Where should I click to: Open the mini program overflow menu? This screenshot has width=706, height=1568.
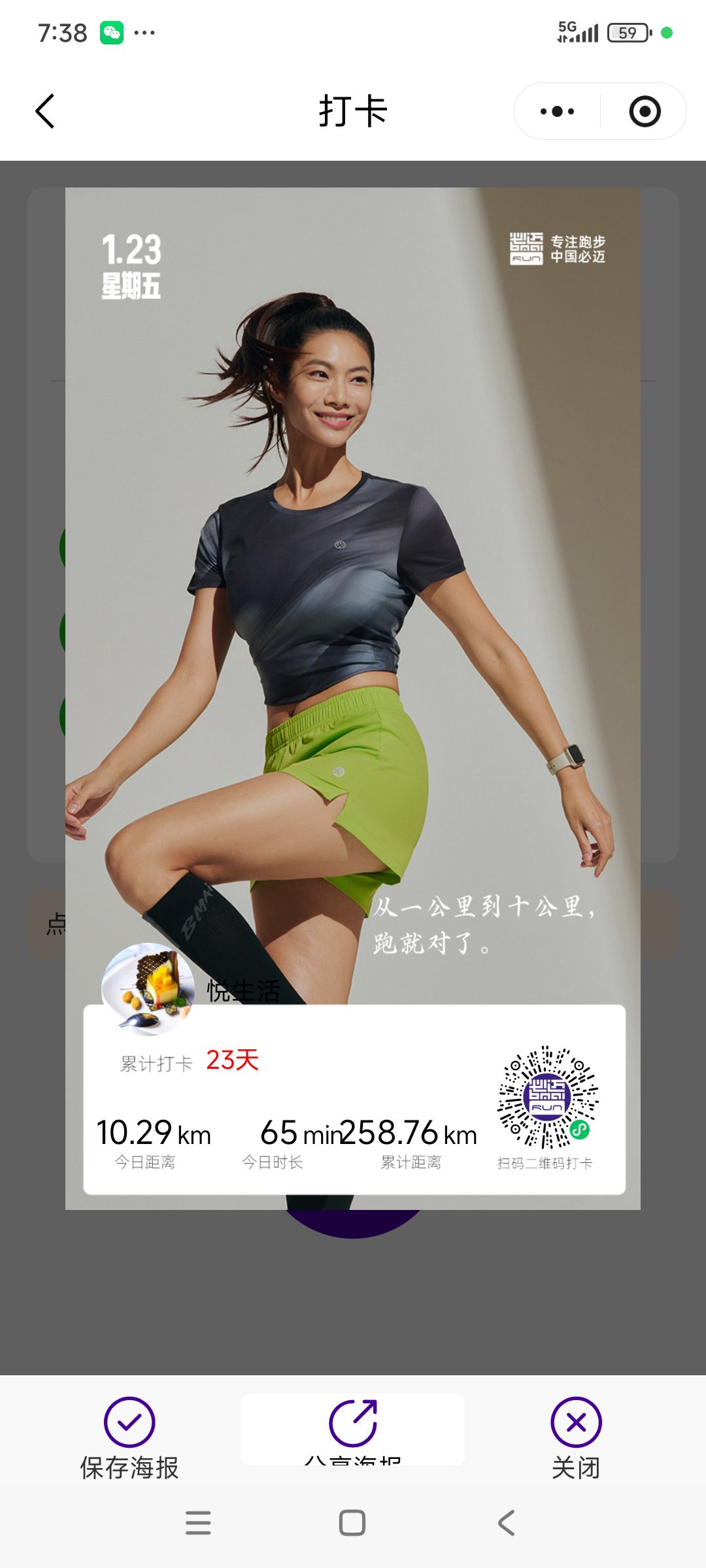point(557,111)
